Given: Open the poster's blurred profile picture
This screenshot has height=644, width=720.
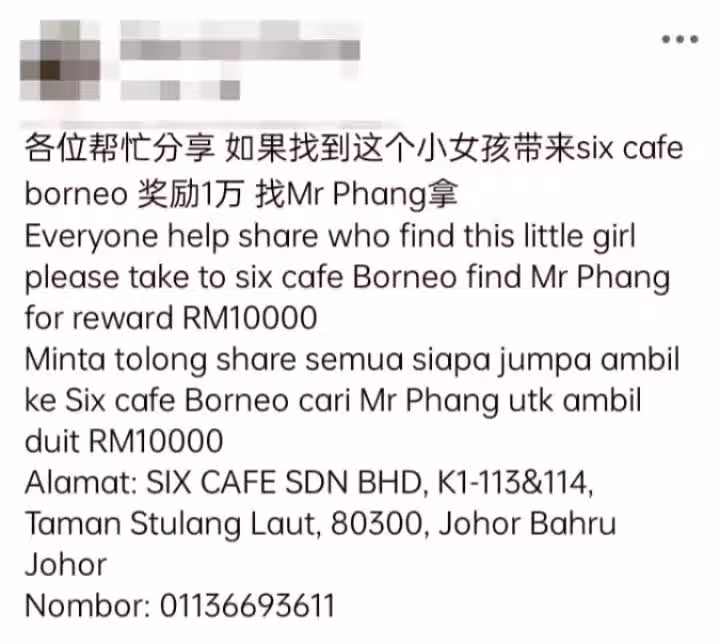Looking at the screenshot, I should coord(60,60).
